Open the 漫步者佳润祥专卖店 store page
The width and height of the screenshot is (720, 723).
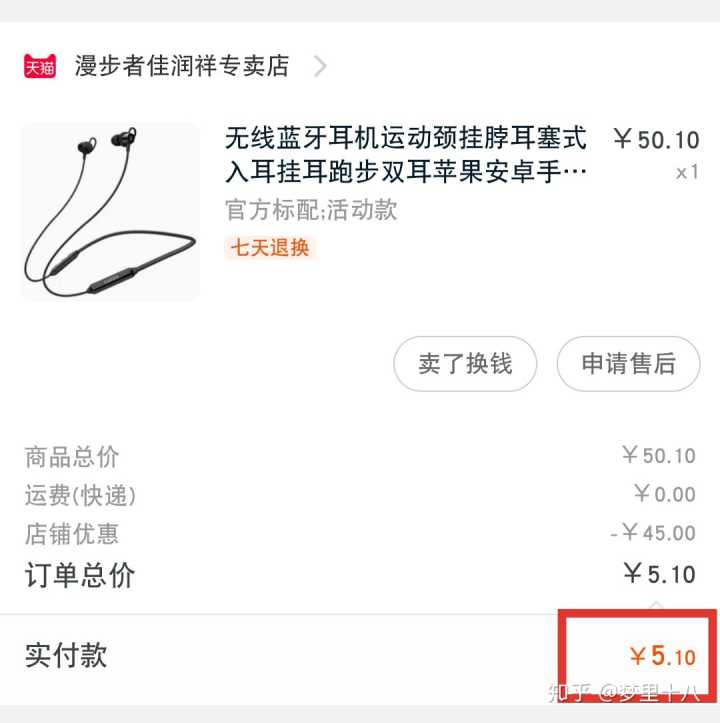[181, 67]
